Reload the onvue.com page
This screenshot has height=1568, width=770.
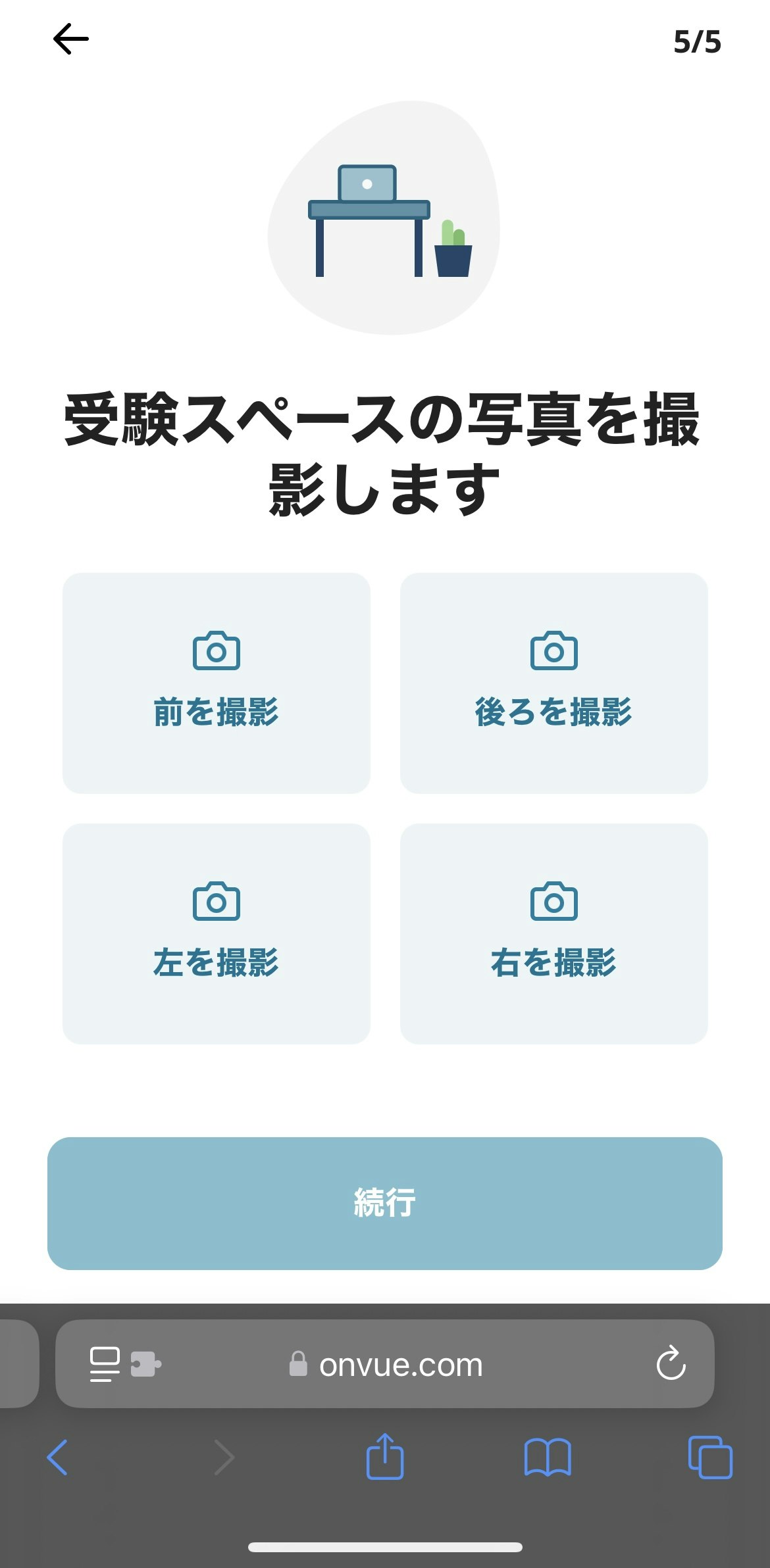point(671,1363)
